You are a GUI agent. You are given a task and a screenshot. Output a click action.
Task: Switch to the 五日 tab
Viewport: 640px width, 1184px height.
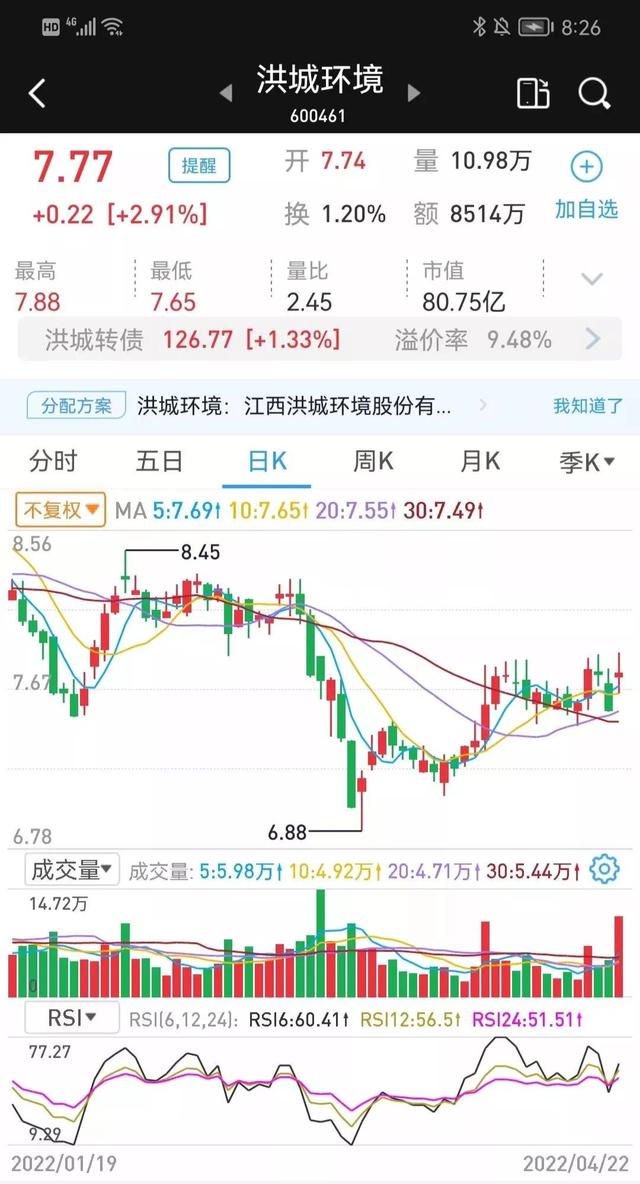tap(160, 461)
